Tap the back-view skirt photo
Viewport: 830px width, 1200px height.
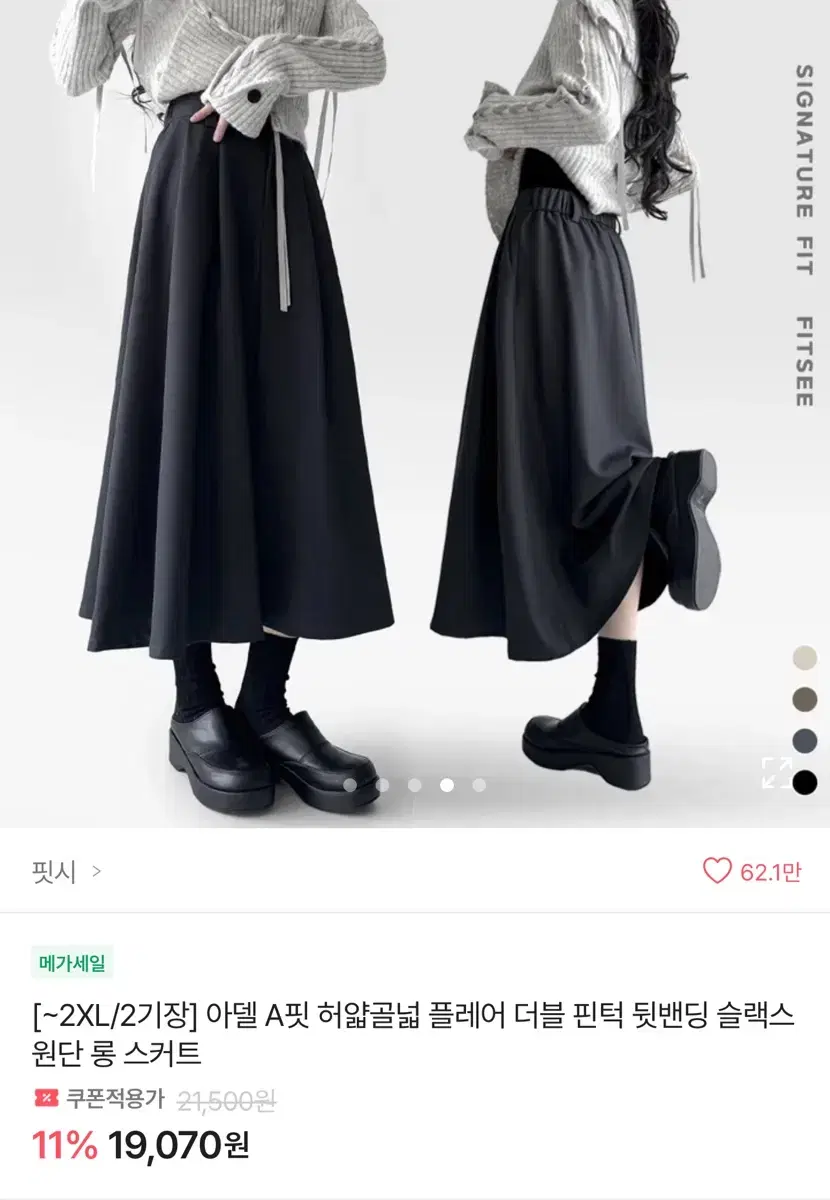(560, 400)
